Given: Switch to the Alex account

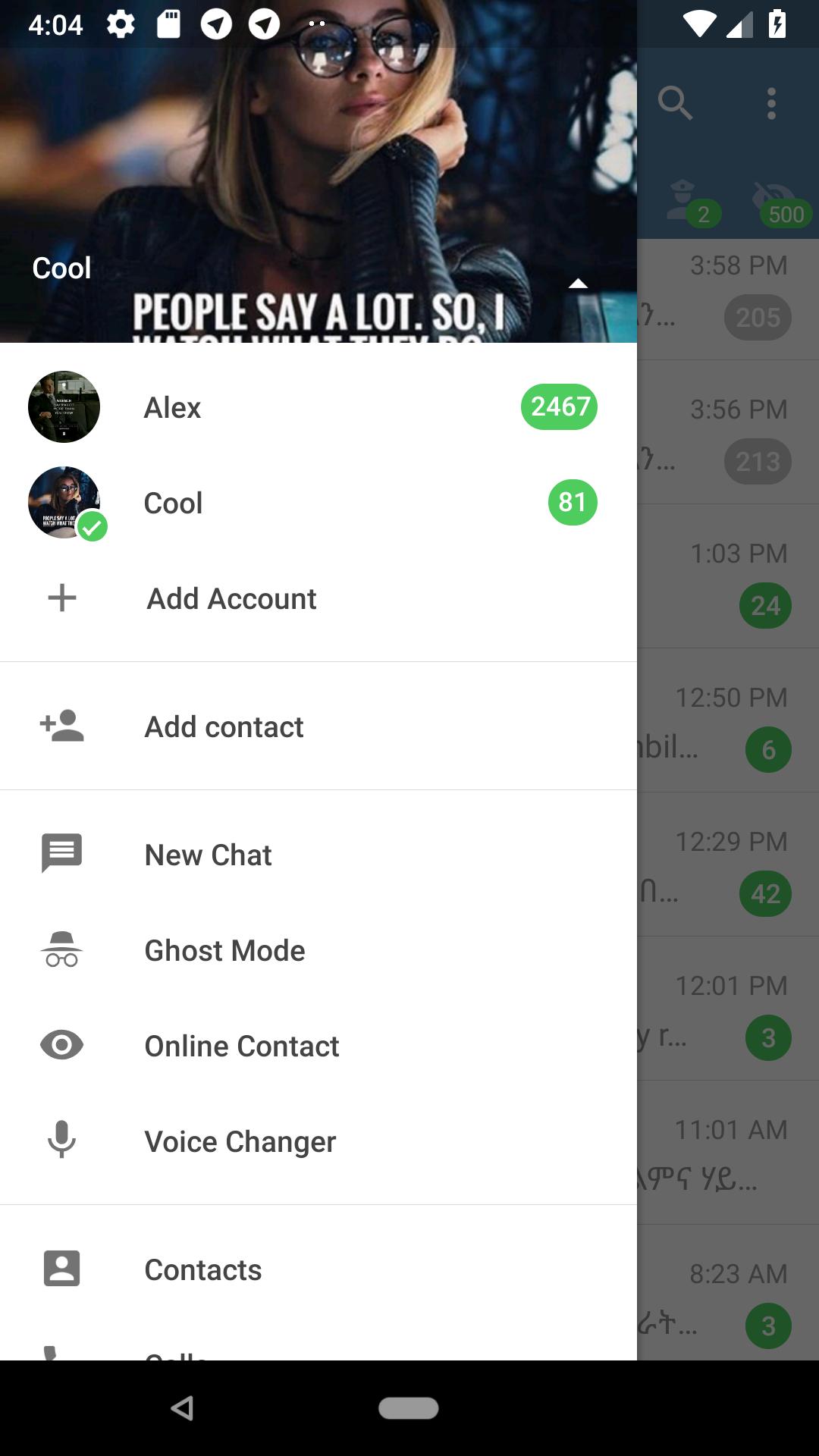Looking at the screenshot, I should point(172,407).
